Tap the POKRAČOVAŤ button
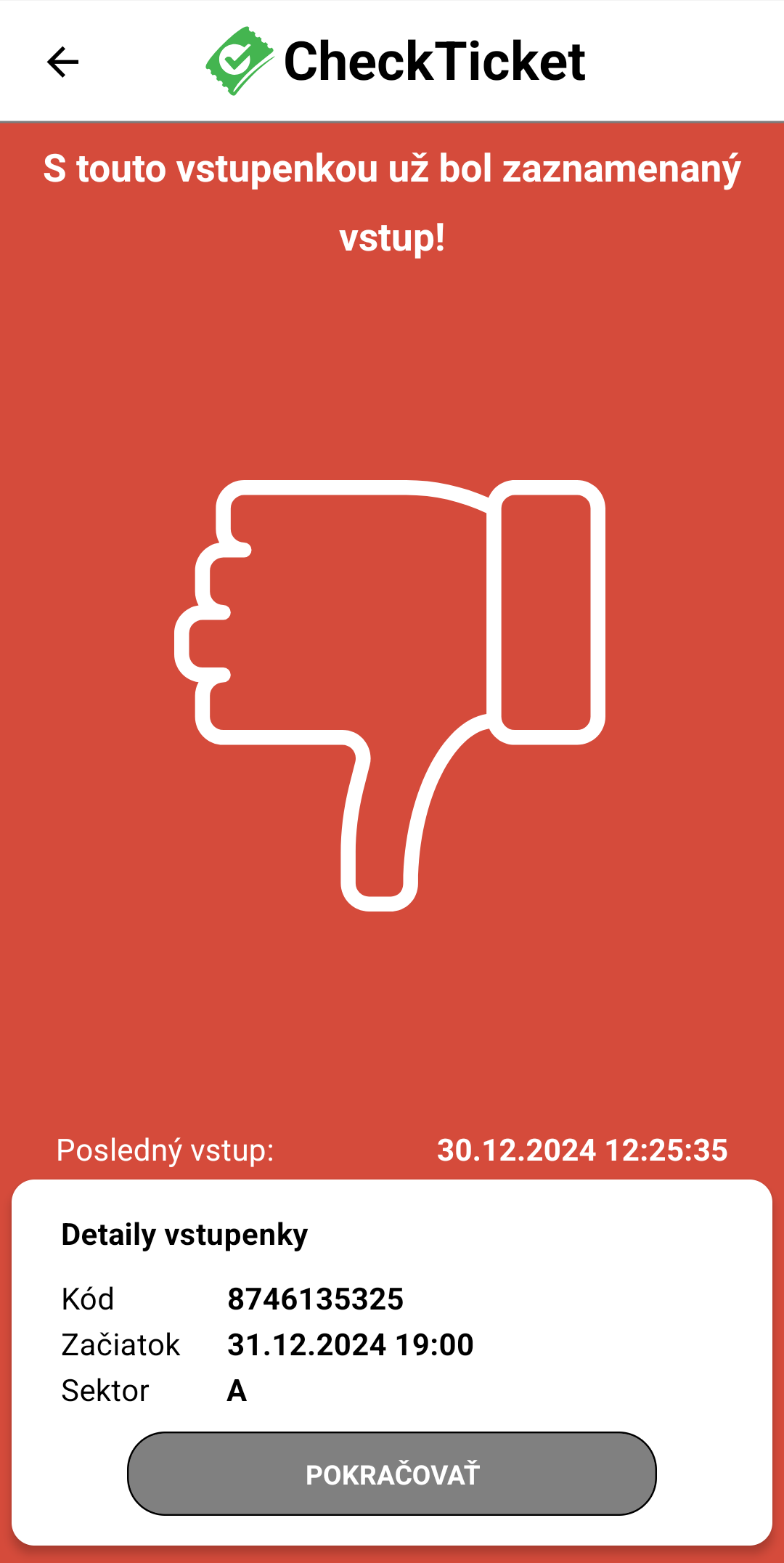 (392, 1474)
